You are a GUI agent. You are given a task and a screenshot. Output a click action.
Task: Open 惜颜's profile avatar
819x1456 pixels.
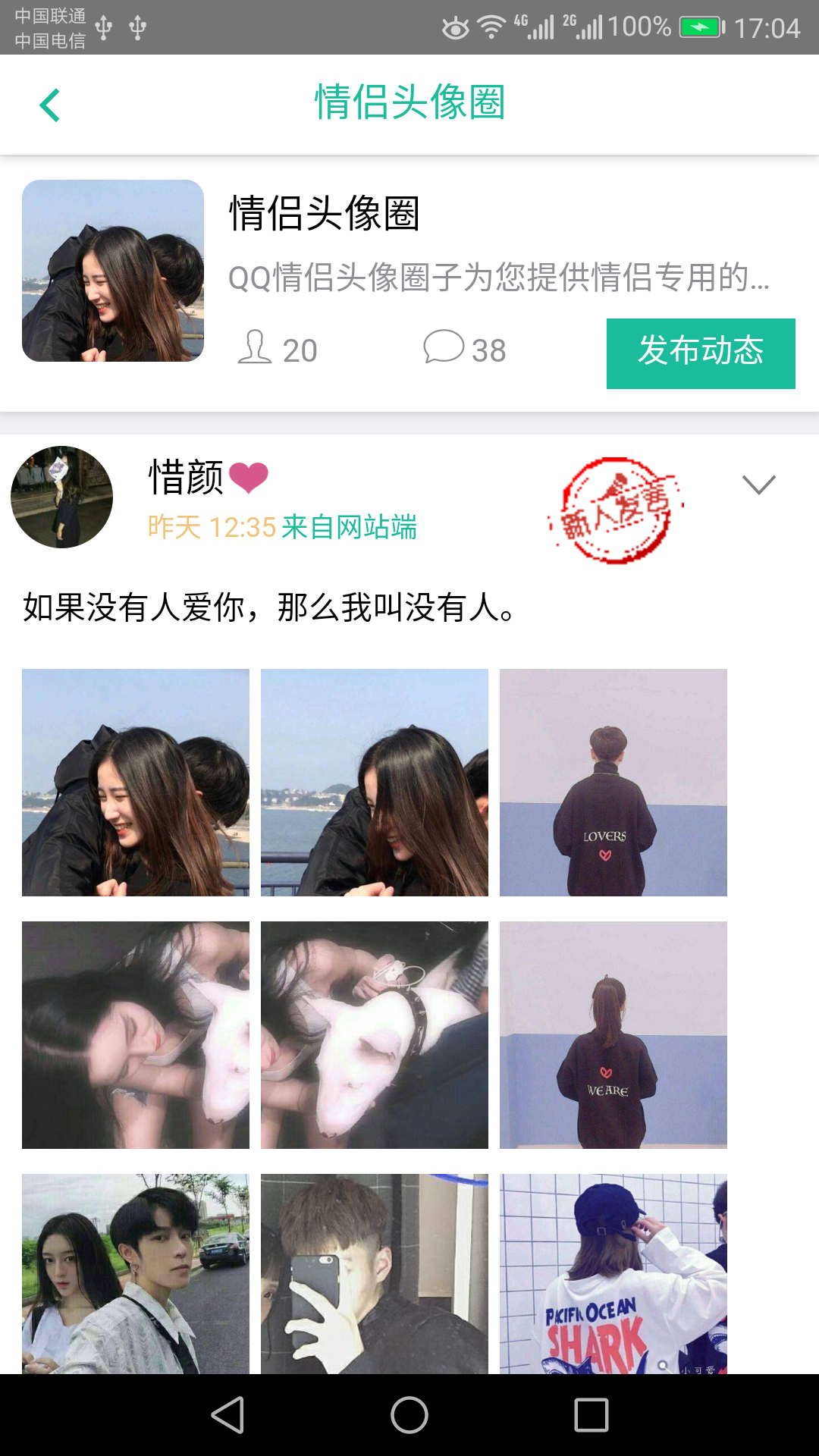pos(62,497)
